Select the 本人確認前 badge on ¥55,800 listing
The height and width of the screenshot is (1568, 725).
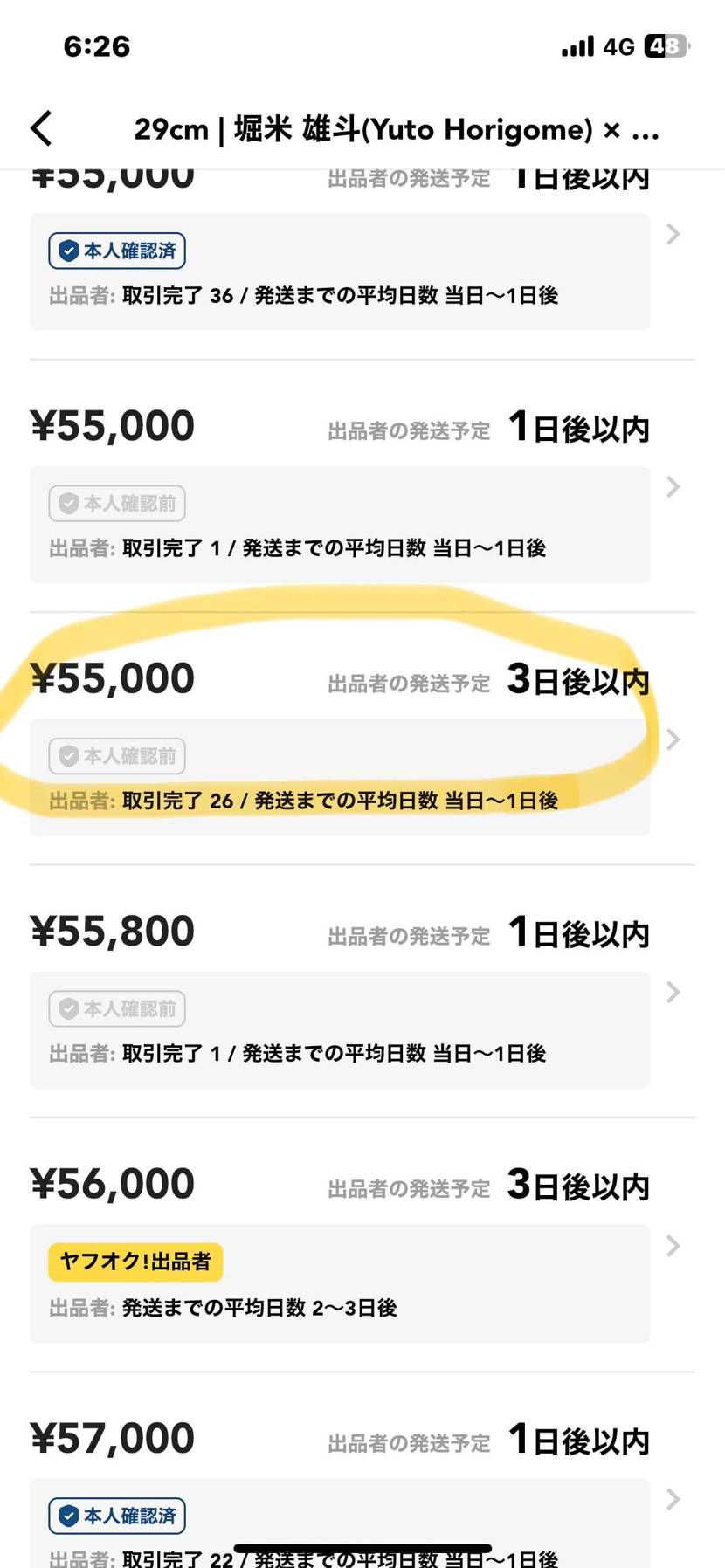pos(116,1008)
